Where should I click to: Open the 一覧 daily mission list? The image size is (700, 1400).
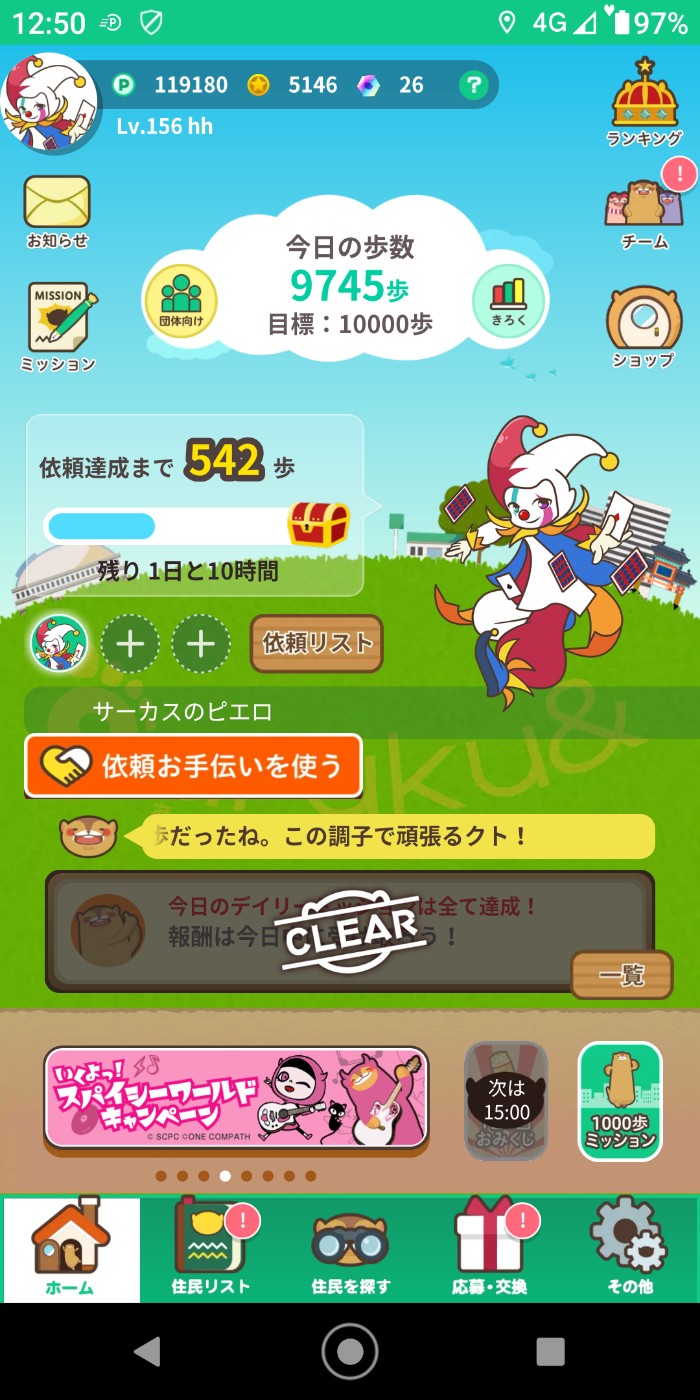tap(621, 975)
